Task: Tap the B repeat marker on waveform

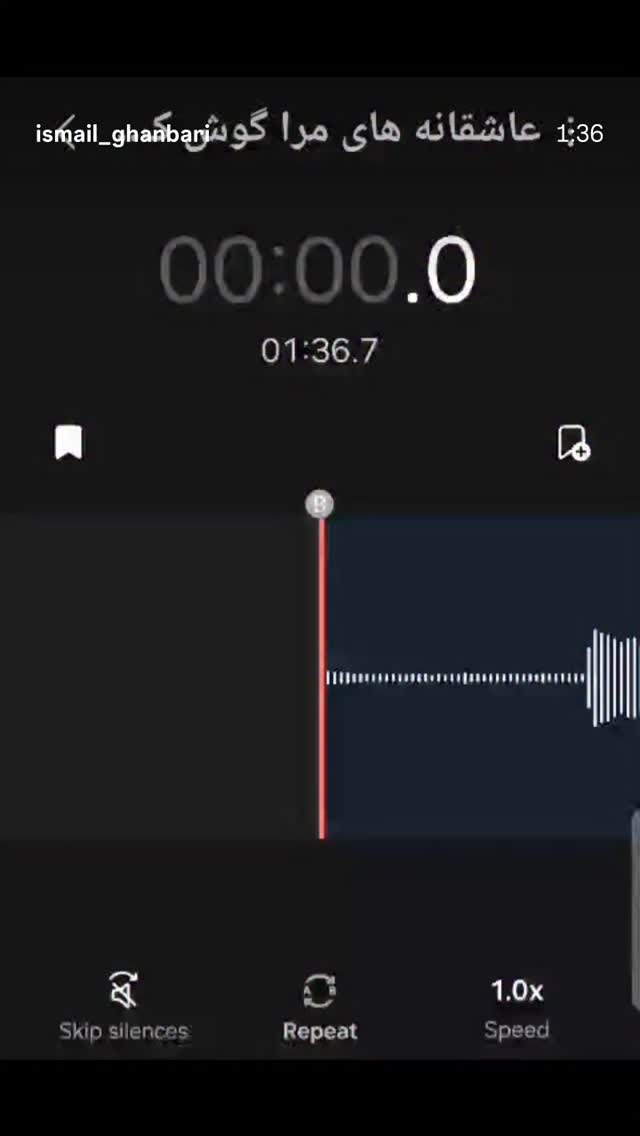Action: (320, 504)
